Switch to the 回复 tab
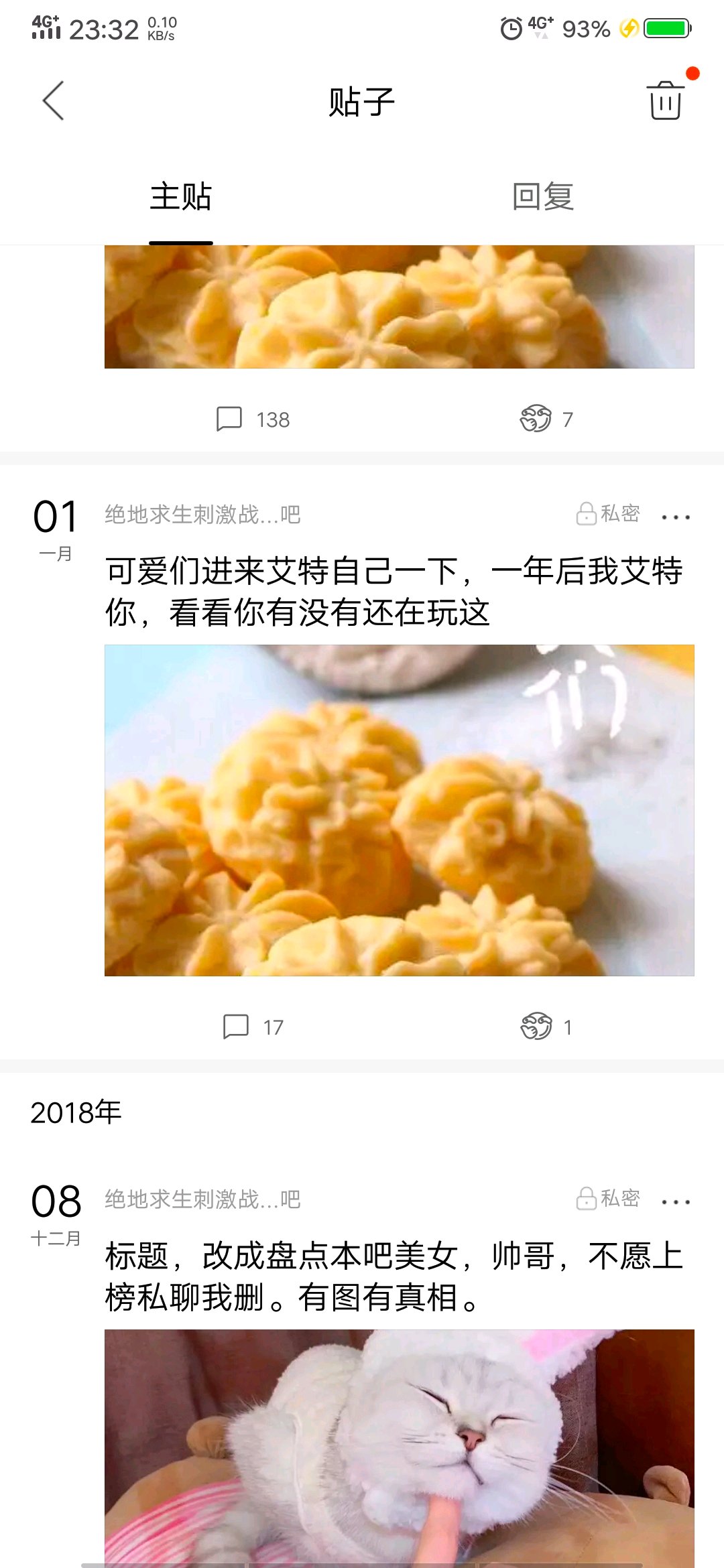 [x=542, y=197]
